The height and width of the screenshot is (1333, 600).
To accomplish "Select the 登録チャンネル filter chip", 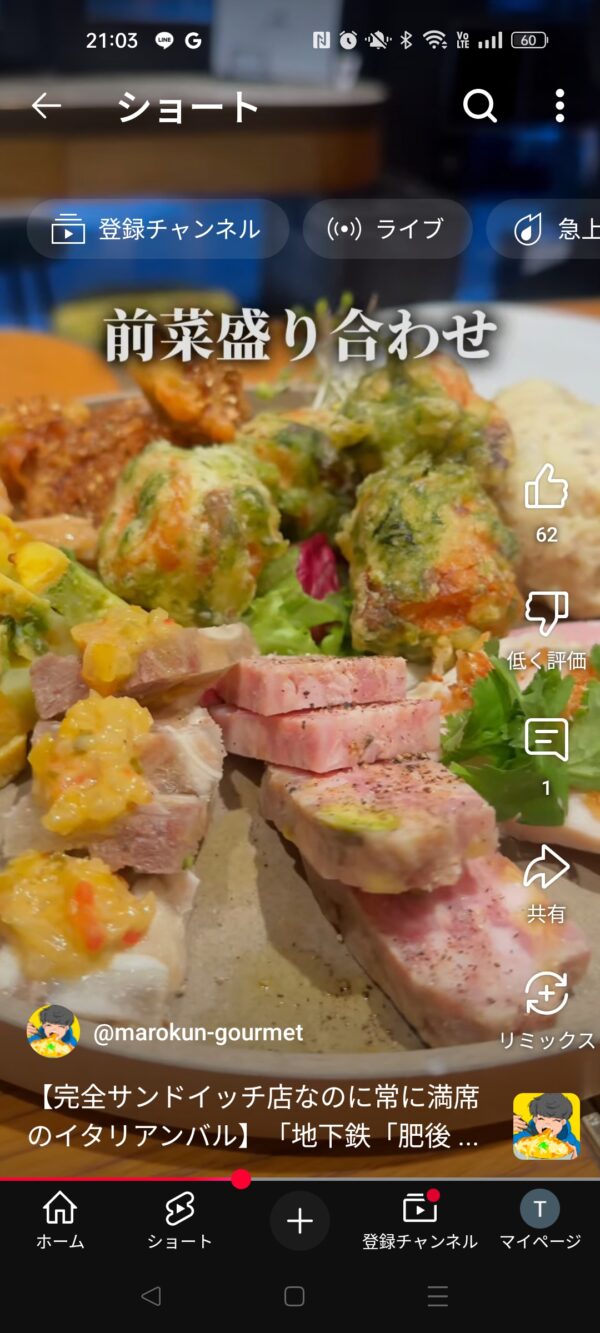I will tap(158, 229).
